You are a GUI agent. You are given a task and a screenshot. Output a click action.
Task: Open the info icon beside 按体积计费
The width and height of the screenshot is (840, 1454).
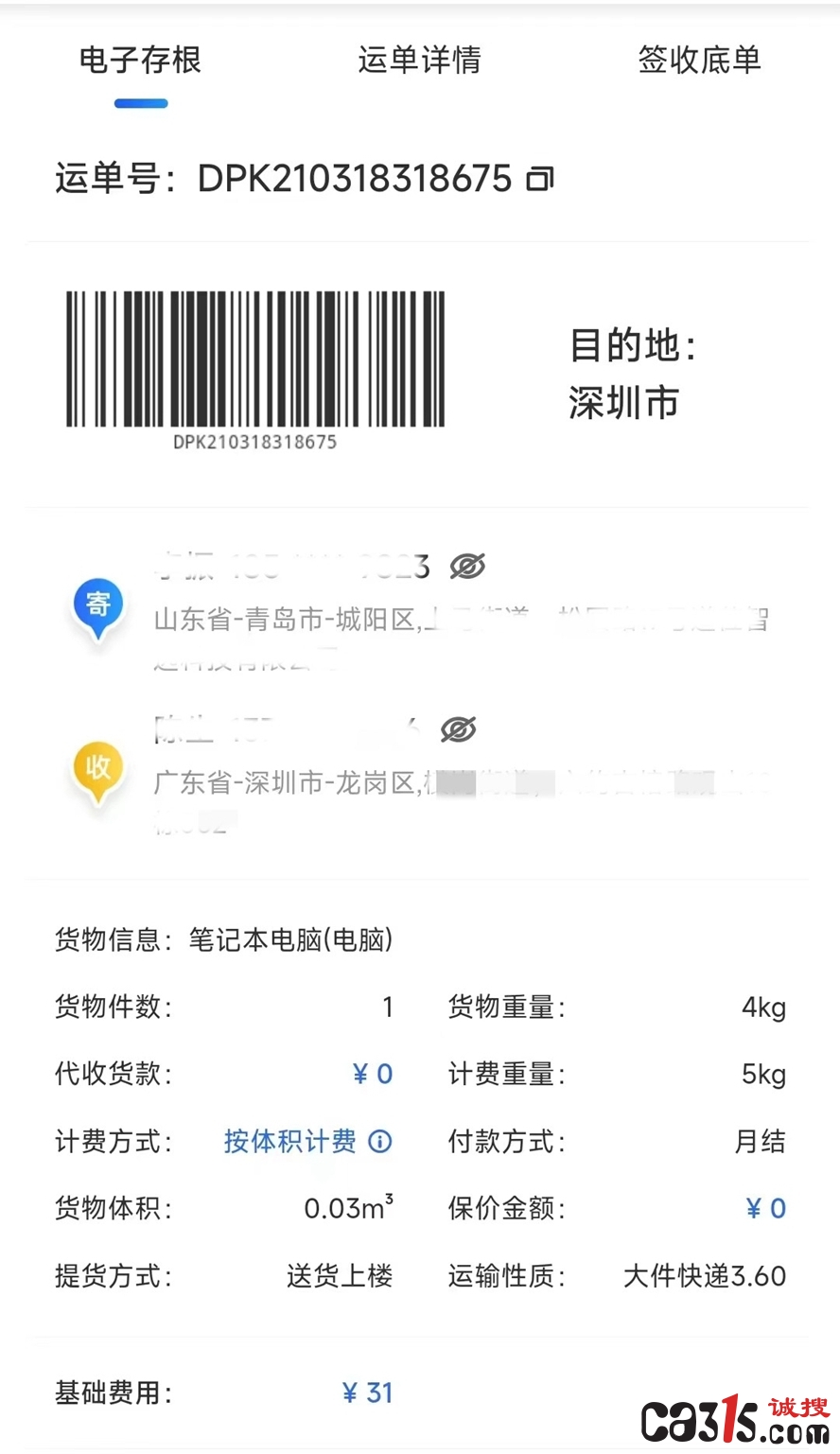(x=380, y=1141)
